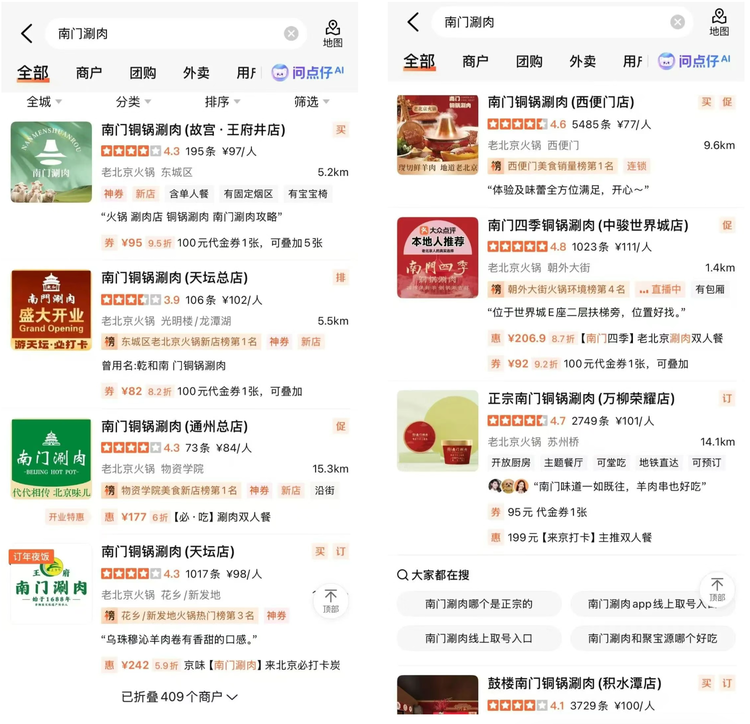Select suggestion 南门涮肉线上取号入口
750x724 pixels.
[x=478, y=638]
